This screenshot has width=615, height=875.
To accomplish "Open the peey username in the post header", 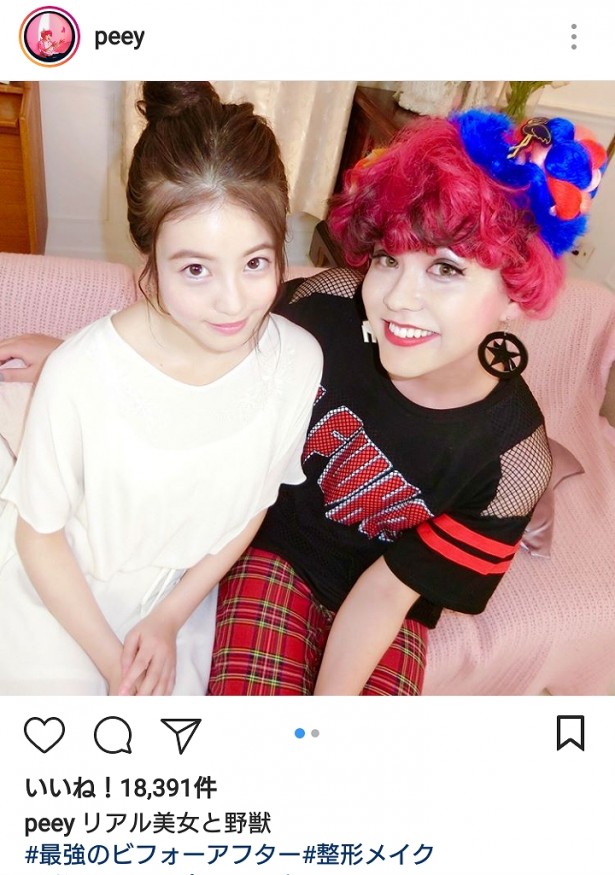I will pyautogui.click(x=119, y=37).
